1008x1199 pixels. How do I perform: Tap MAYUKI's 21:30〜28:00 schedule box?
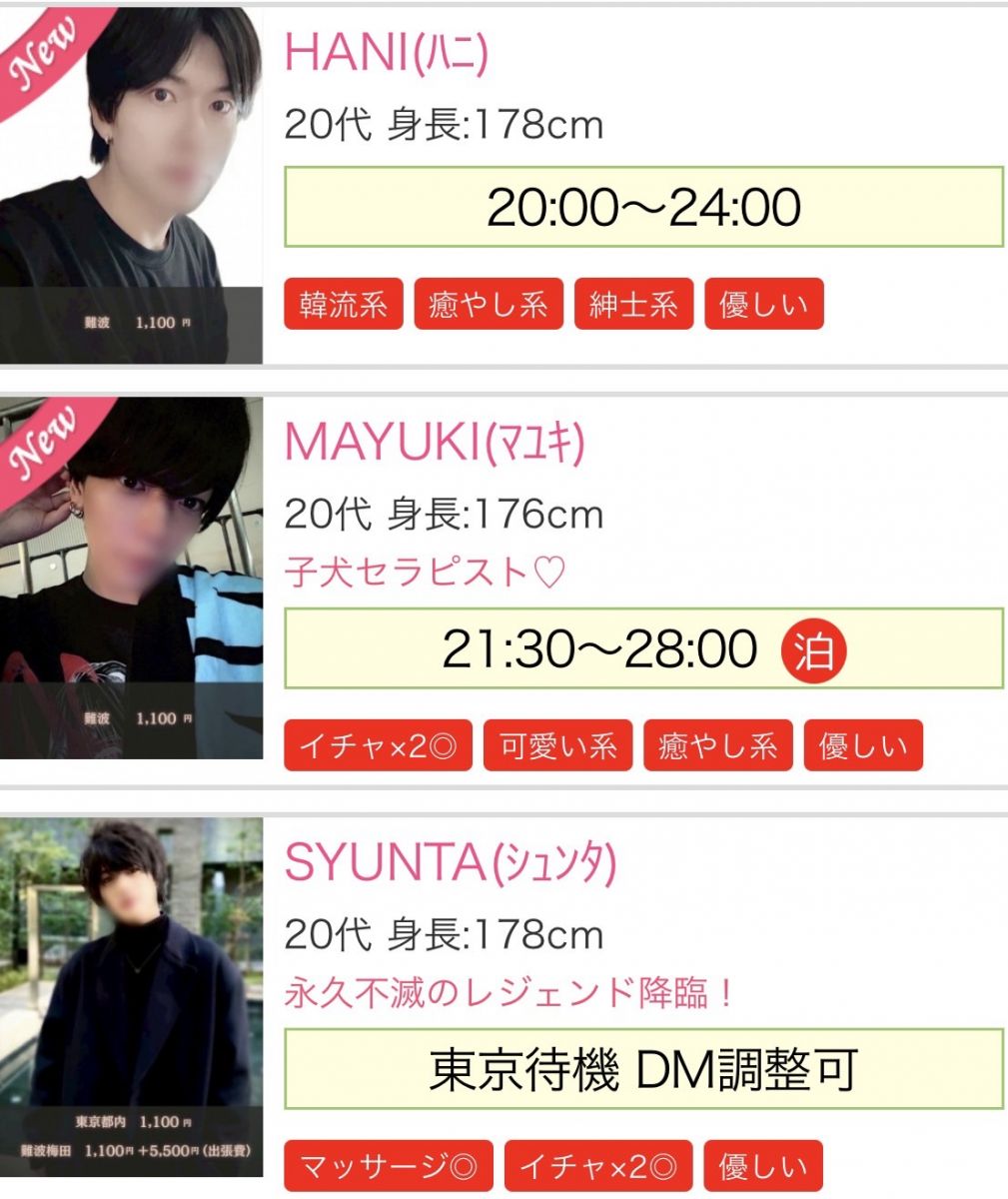tap(643, 648)
